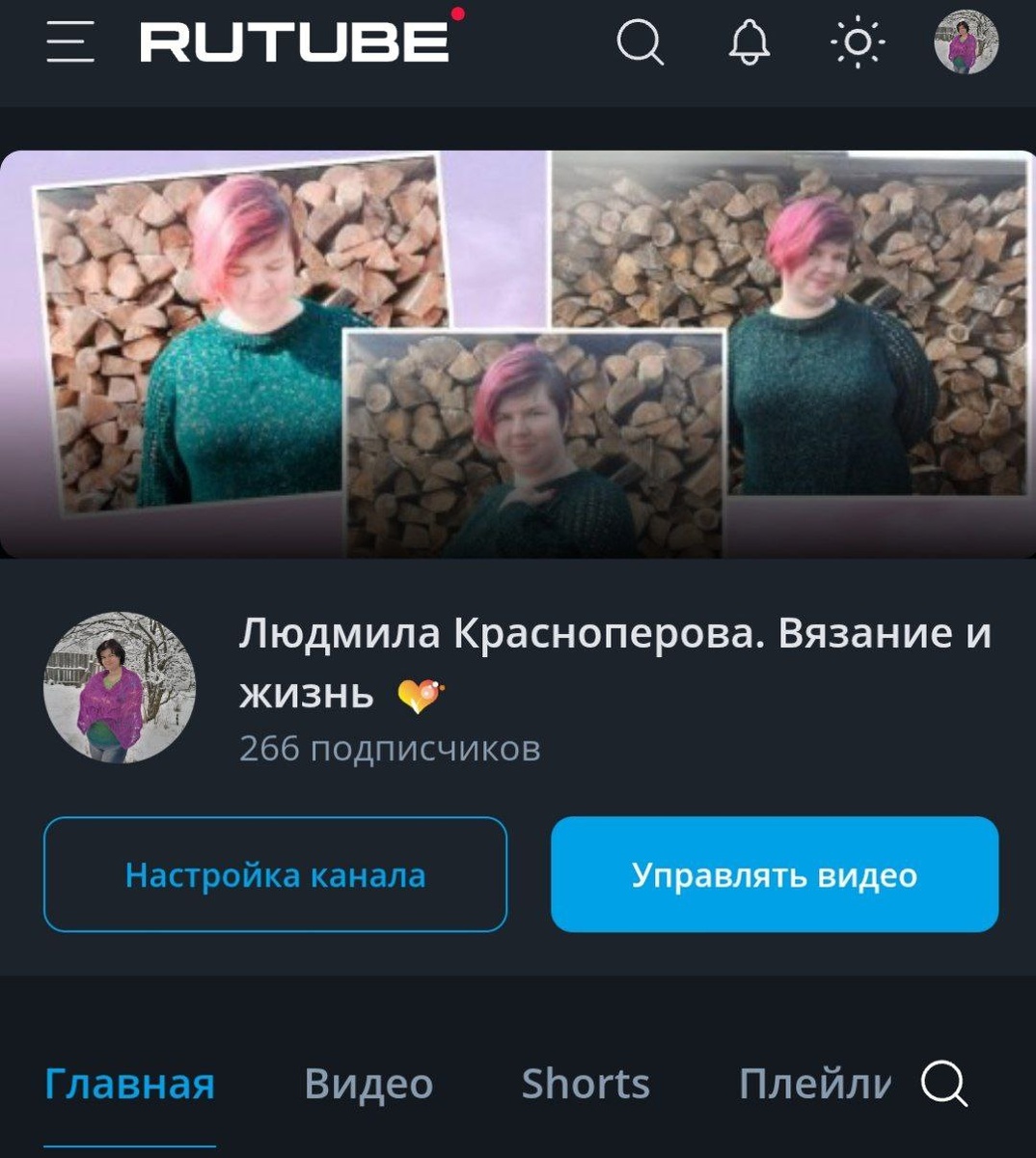Switch to the Shorts tab

(x=586, y=1084)
